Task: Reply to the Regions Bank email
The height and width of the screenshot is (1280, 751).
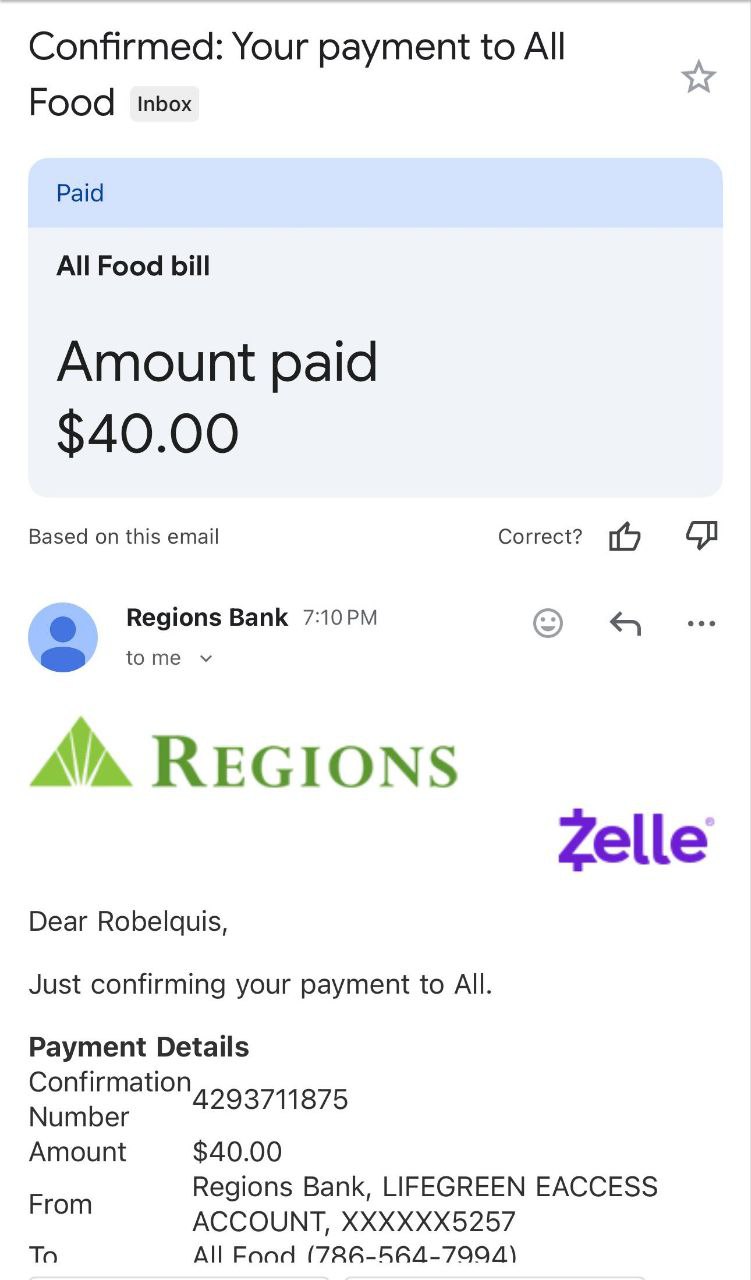Action: click(x=625, y=624)
